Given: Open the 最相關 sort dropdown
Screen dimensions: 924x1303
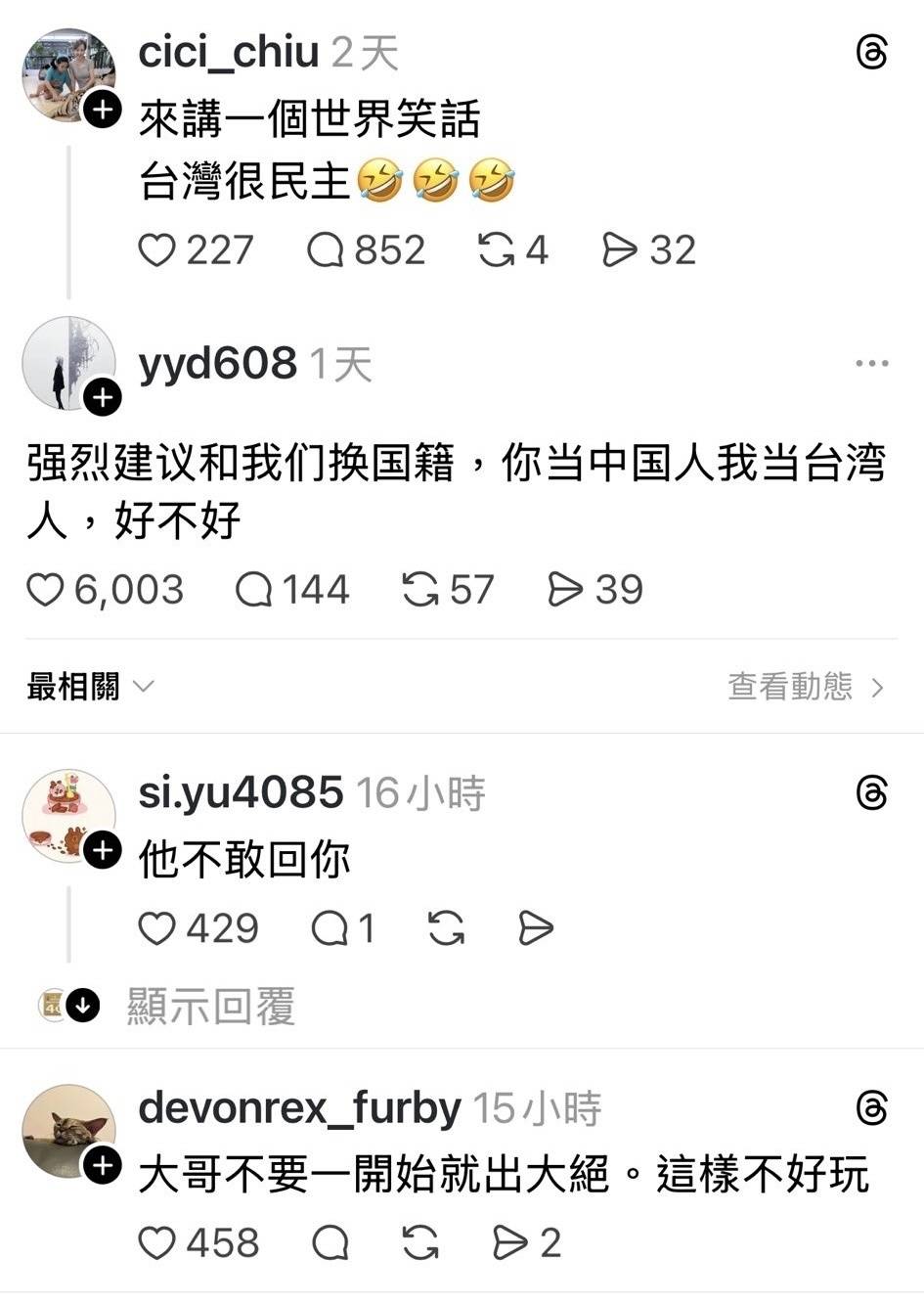Looking at the screenshot, I should click(90, 687).
